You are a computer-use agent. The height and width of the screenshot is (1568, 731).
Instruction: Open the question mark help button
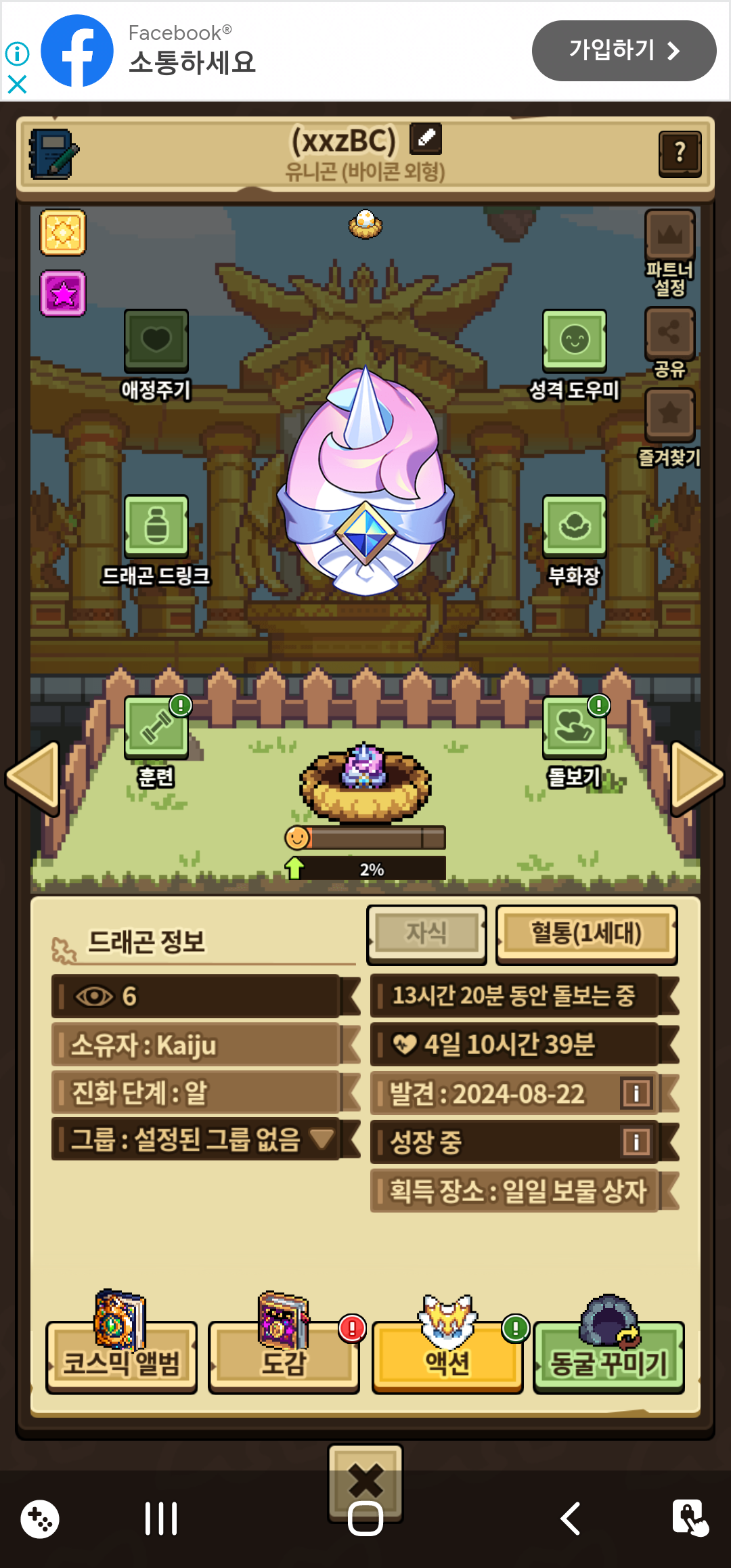(680, 154)
